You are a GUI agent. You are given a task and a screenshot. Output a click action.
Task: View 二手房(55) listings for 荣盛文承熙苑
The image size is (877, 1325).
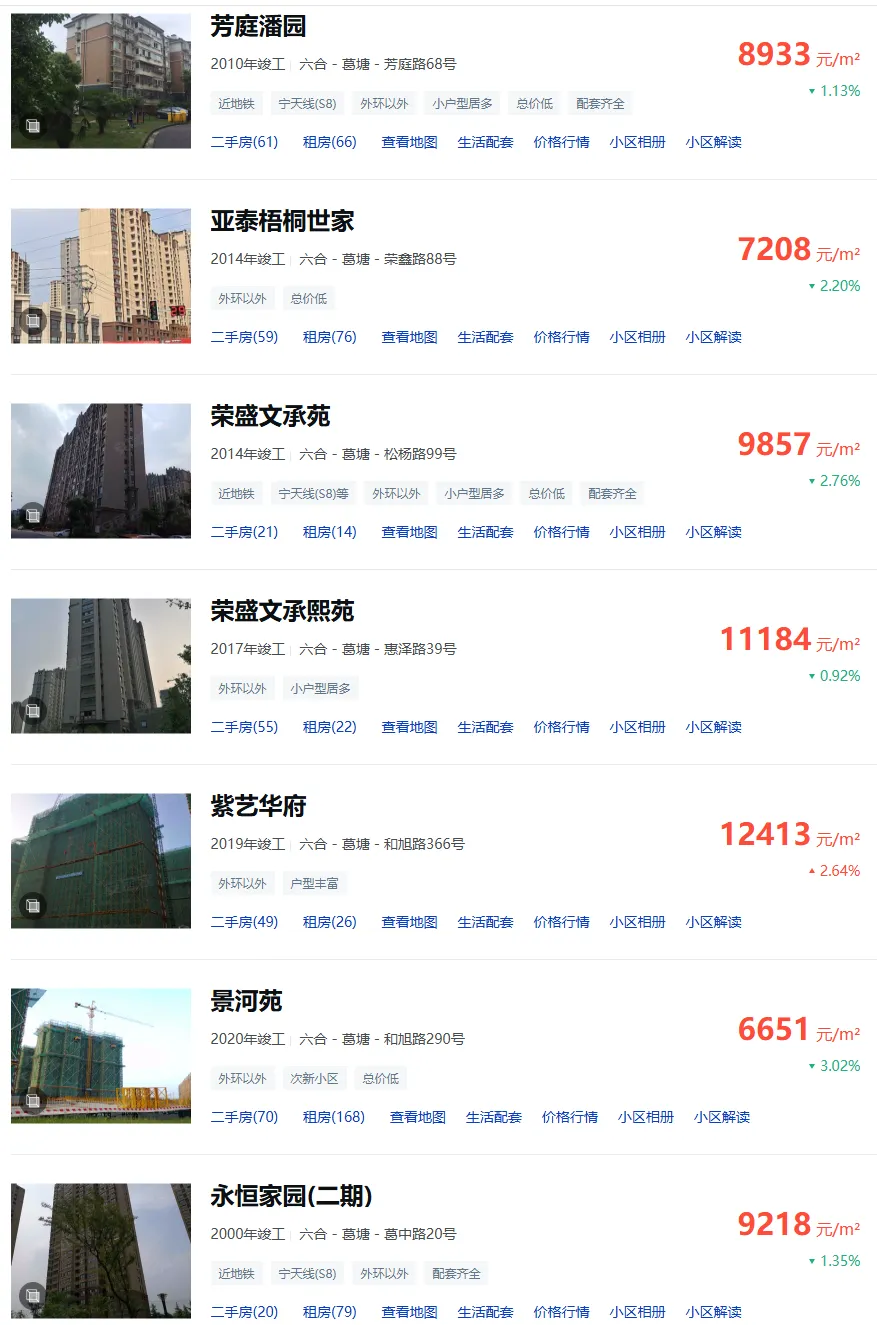(244, 727)
